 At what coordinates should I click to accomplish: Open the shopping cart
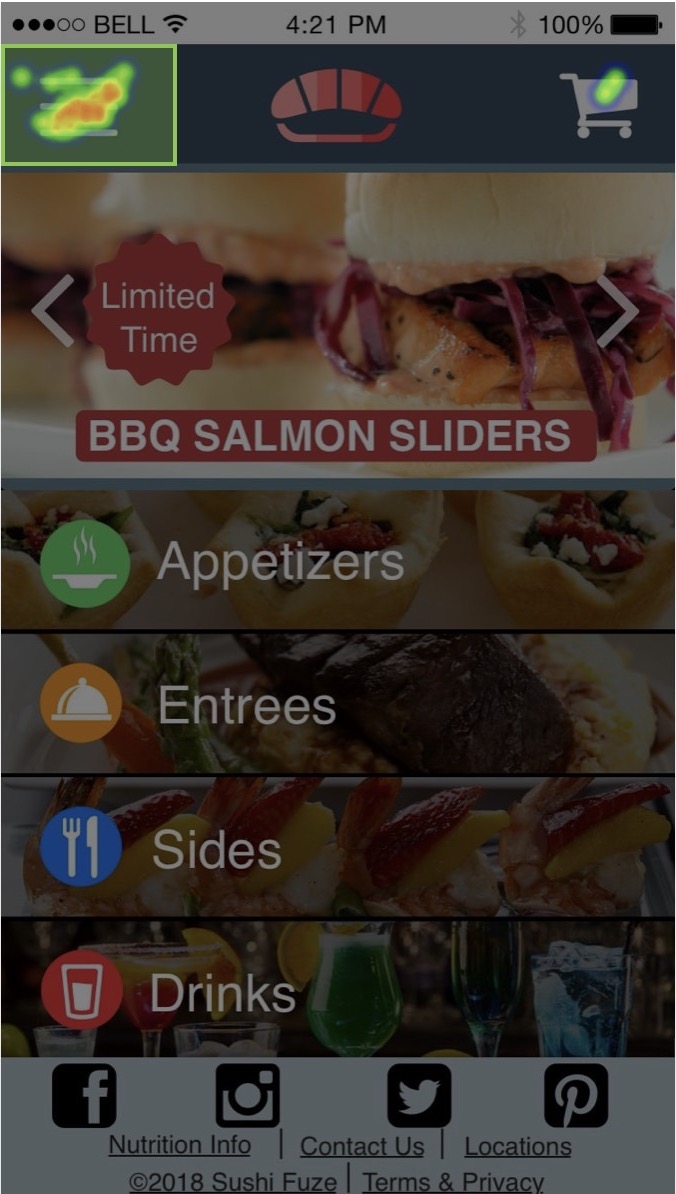click(598, 104)
